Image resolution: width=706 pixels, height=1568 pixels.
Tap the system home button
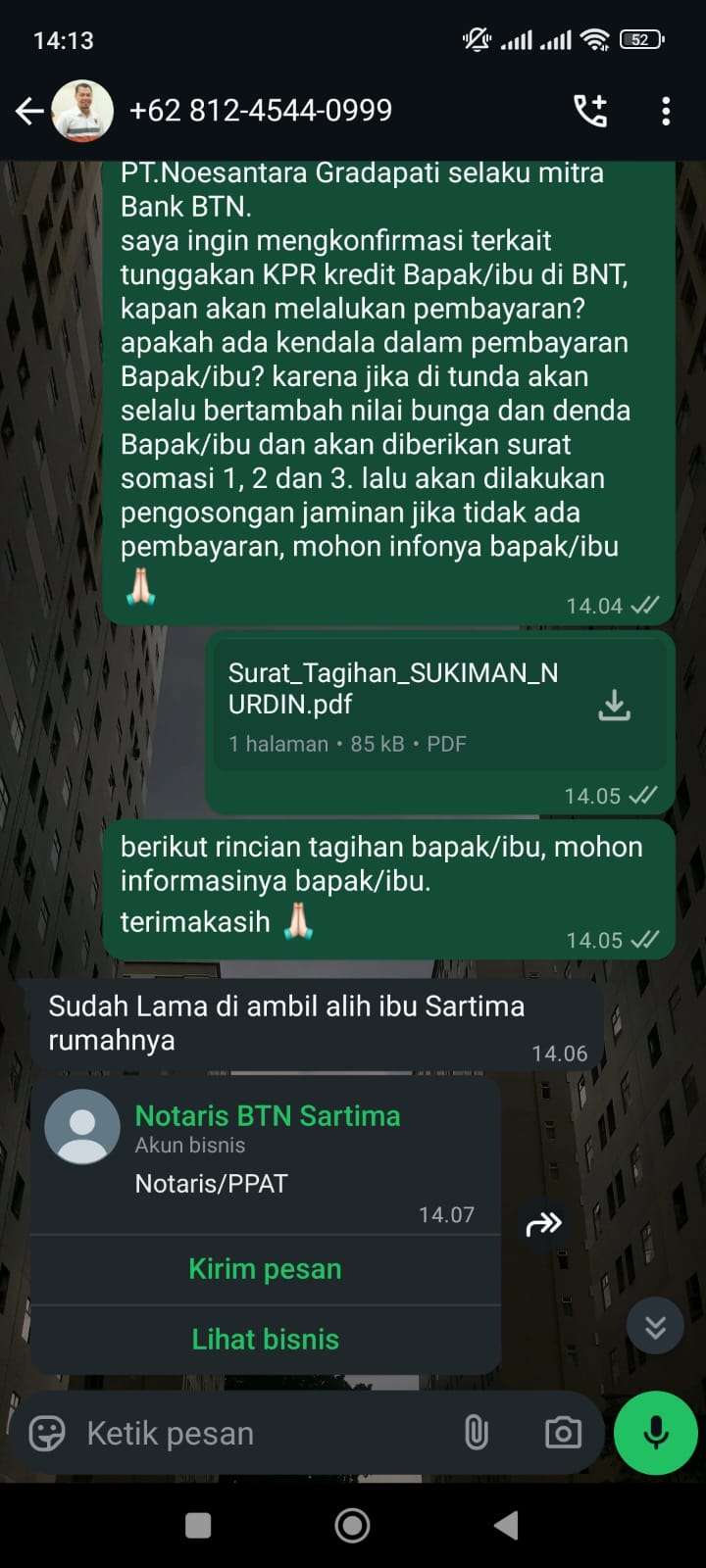pyautogui.click(x=352, y=1525)
